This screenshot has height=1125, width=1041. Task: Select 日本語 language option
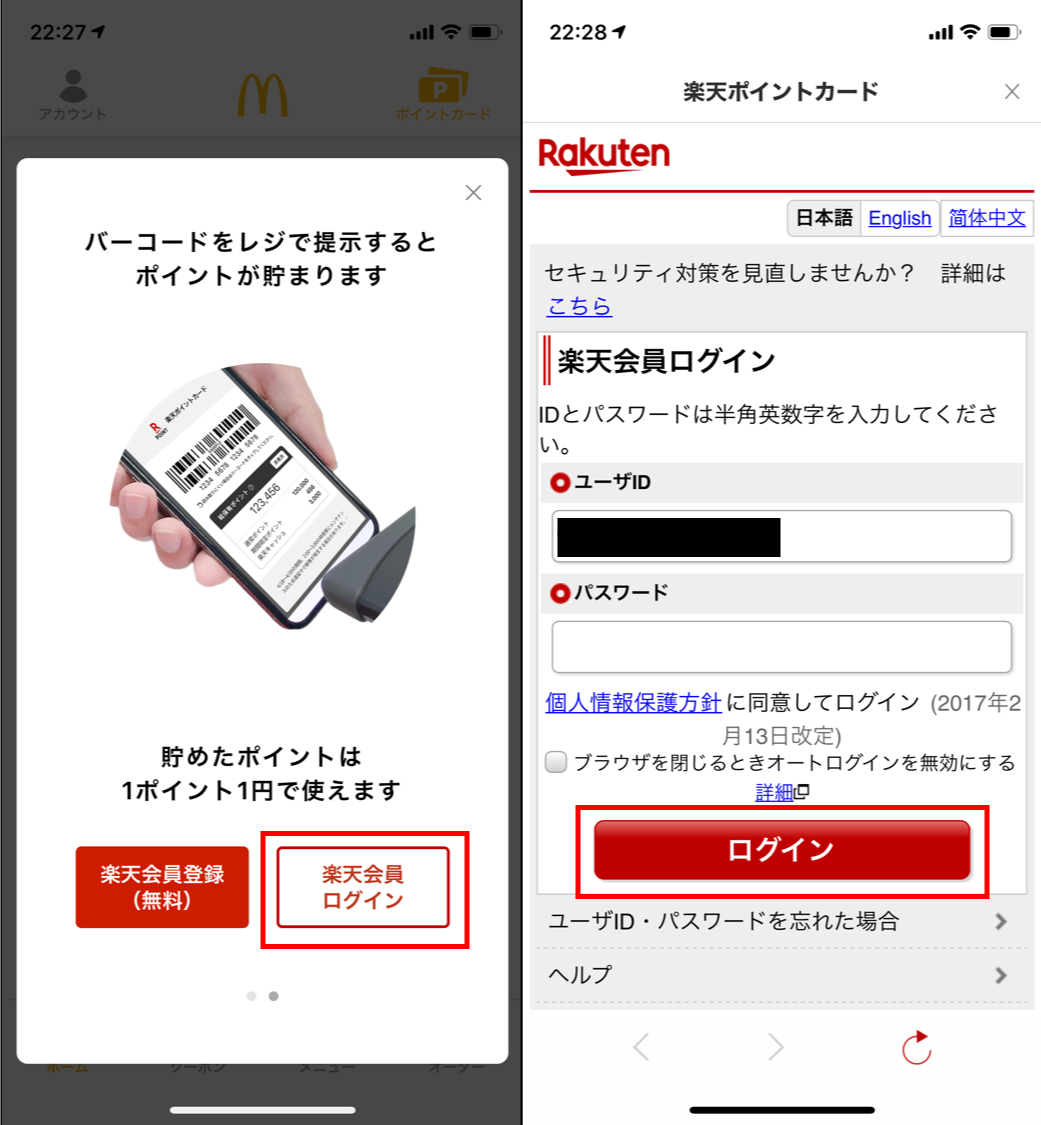tap(824, 218)
